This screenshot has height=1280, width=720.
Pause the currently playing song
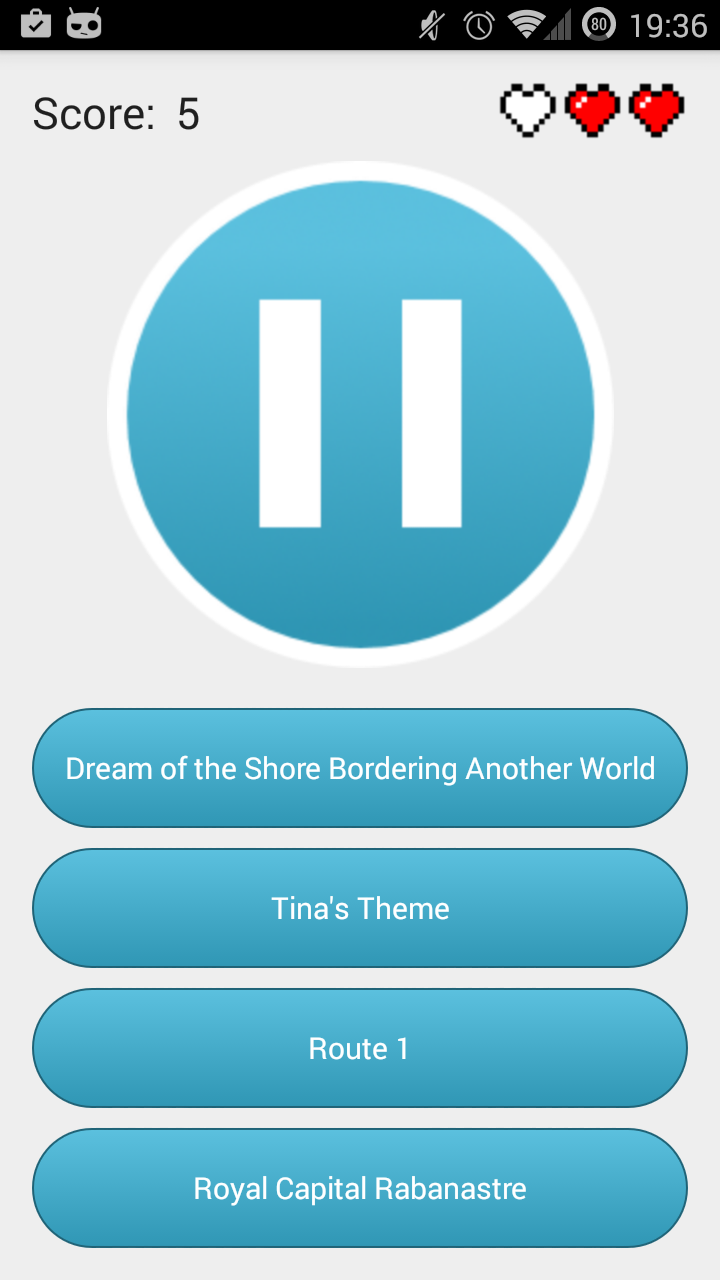click(360, 412)
